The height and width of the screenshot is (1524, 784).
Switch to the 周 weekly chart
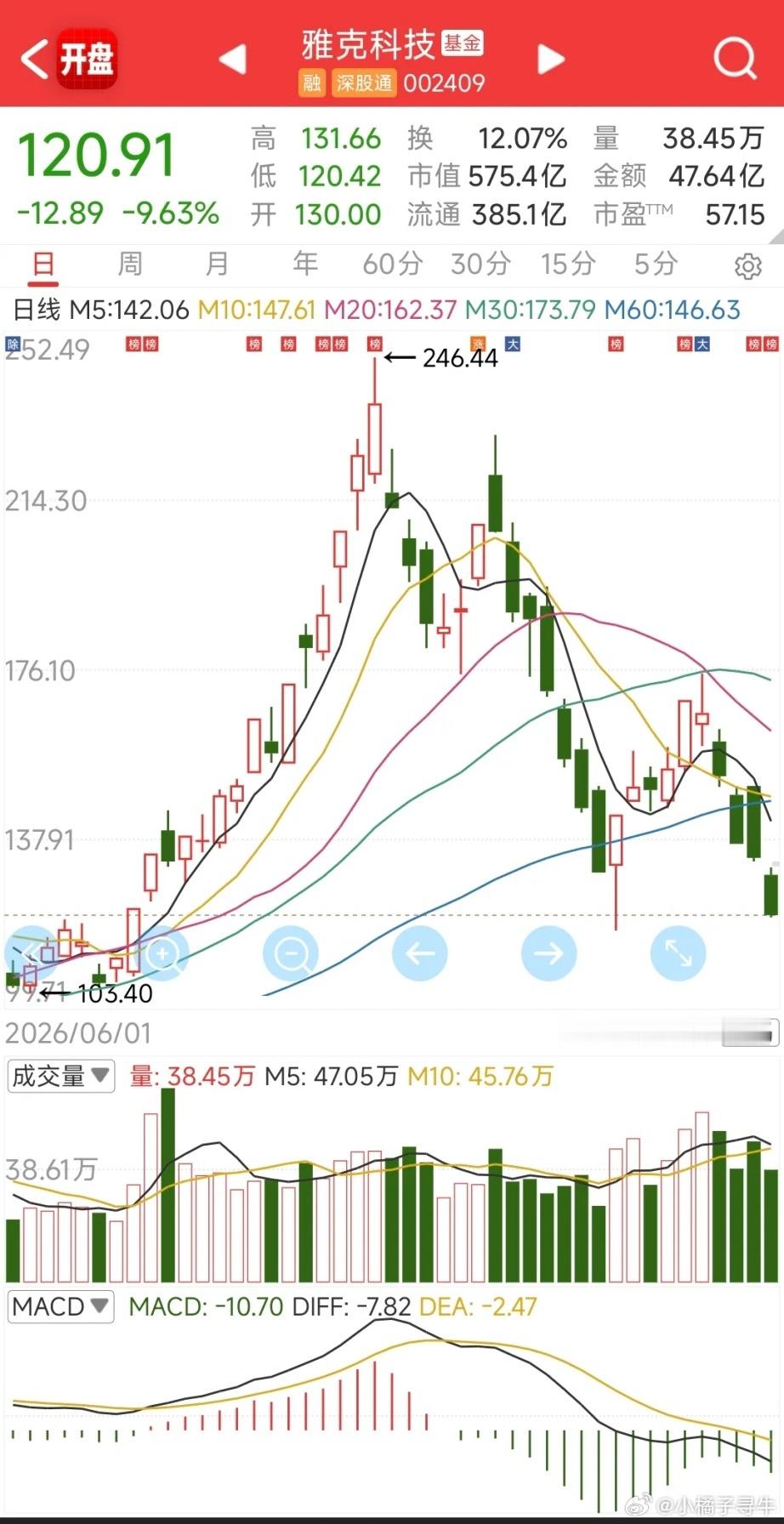[x=129, y=264]
